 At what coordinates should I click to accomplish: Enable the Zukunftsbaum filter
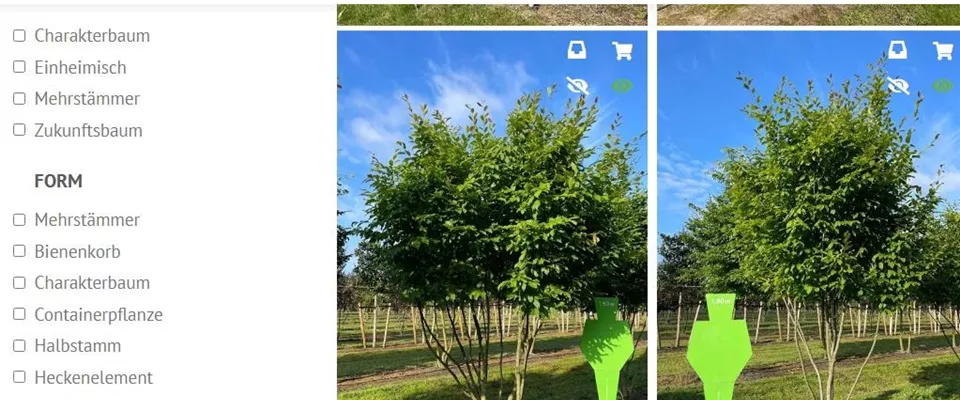[19, 130]
